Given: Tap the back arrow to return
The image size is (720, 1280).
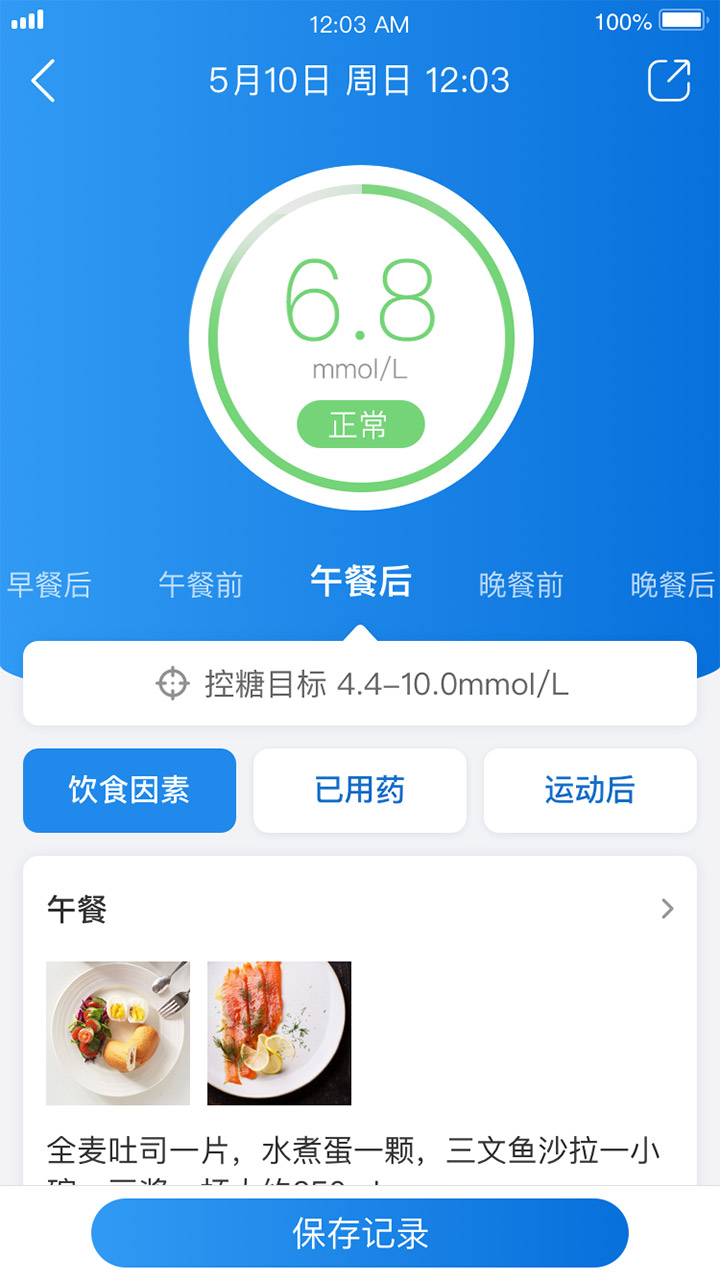Looking at the screenshot, I should click(x=42, y=80).
